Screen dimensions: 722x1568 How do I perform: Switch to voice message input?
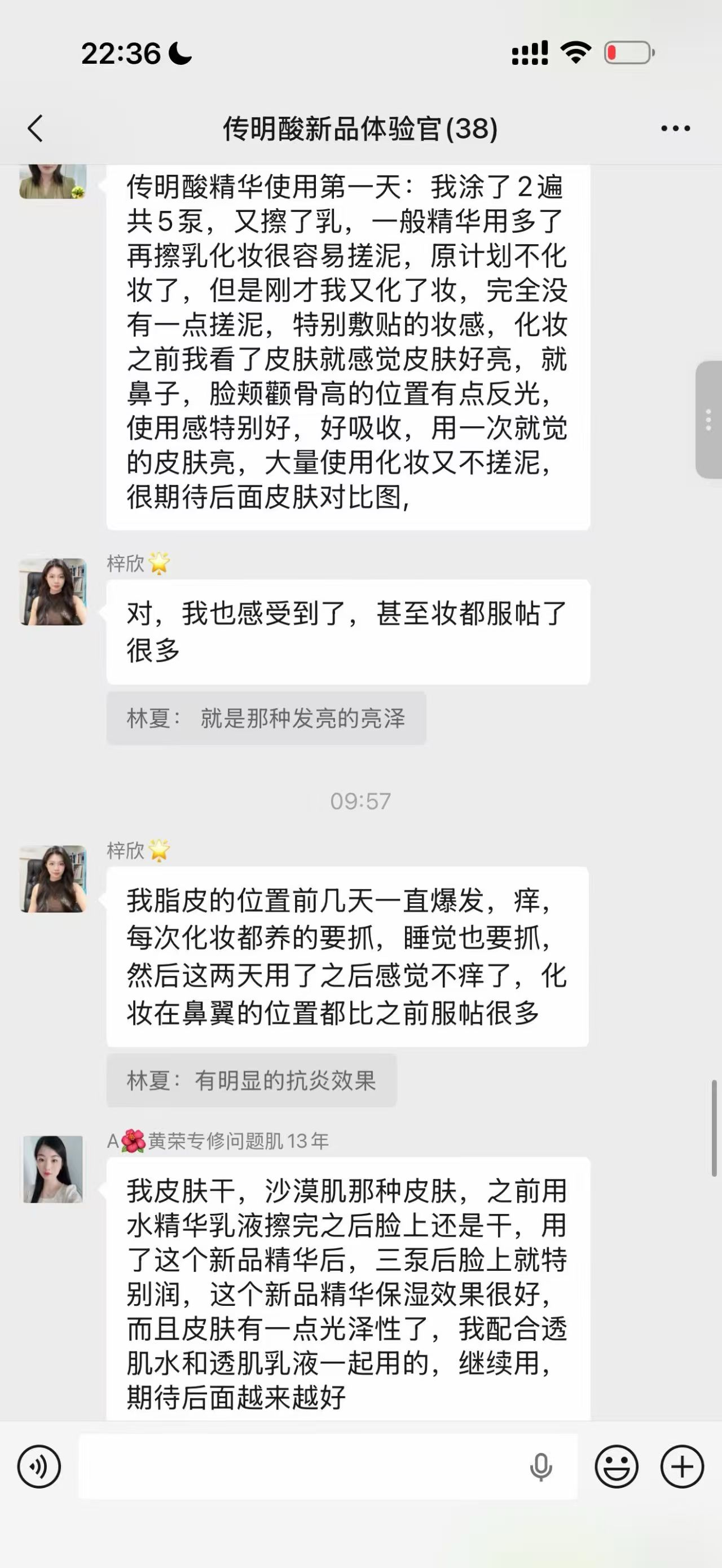[x=39, y=1467]
